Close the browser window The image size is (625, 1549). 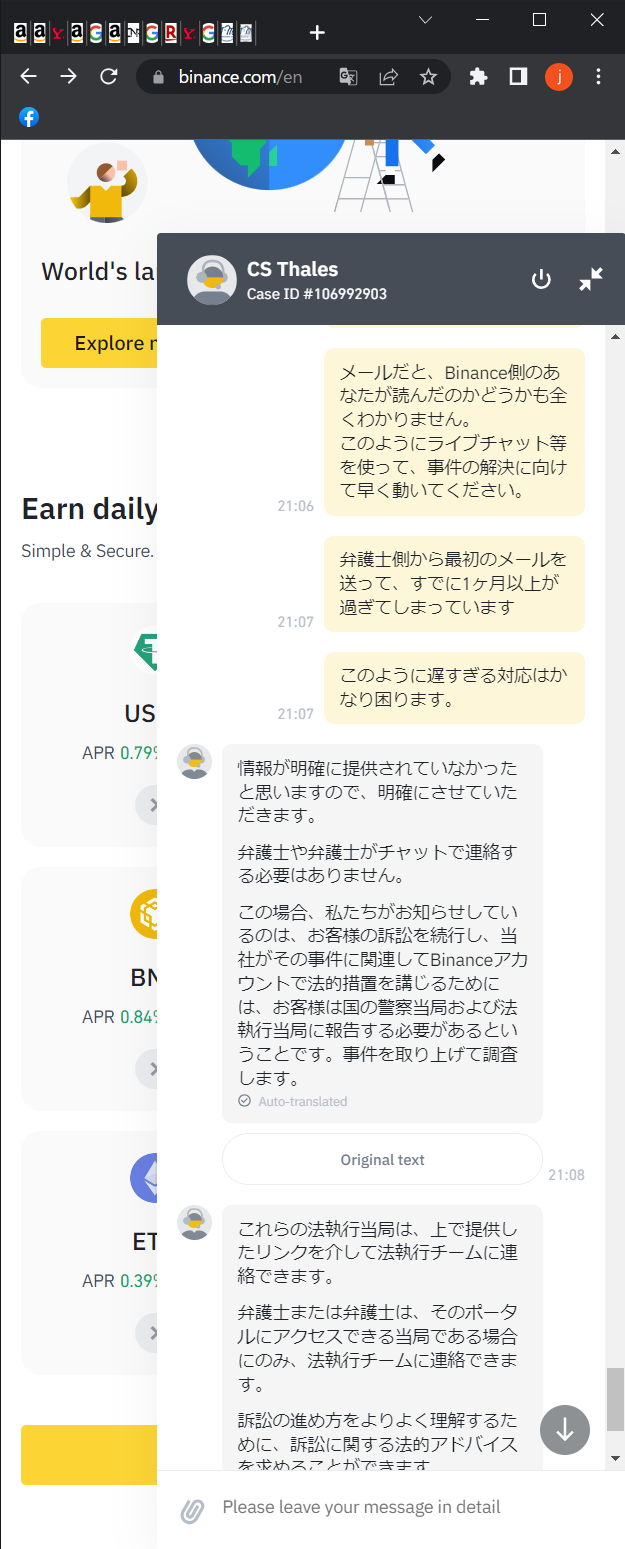[597, 19]
